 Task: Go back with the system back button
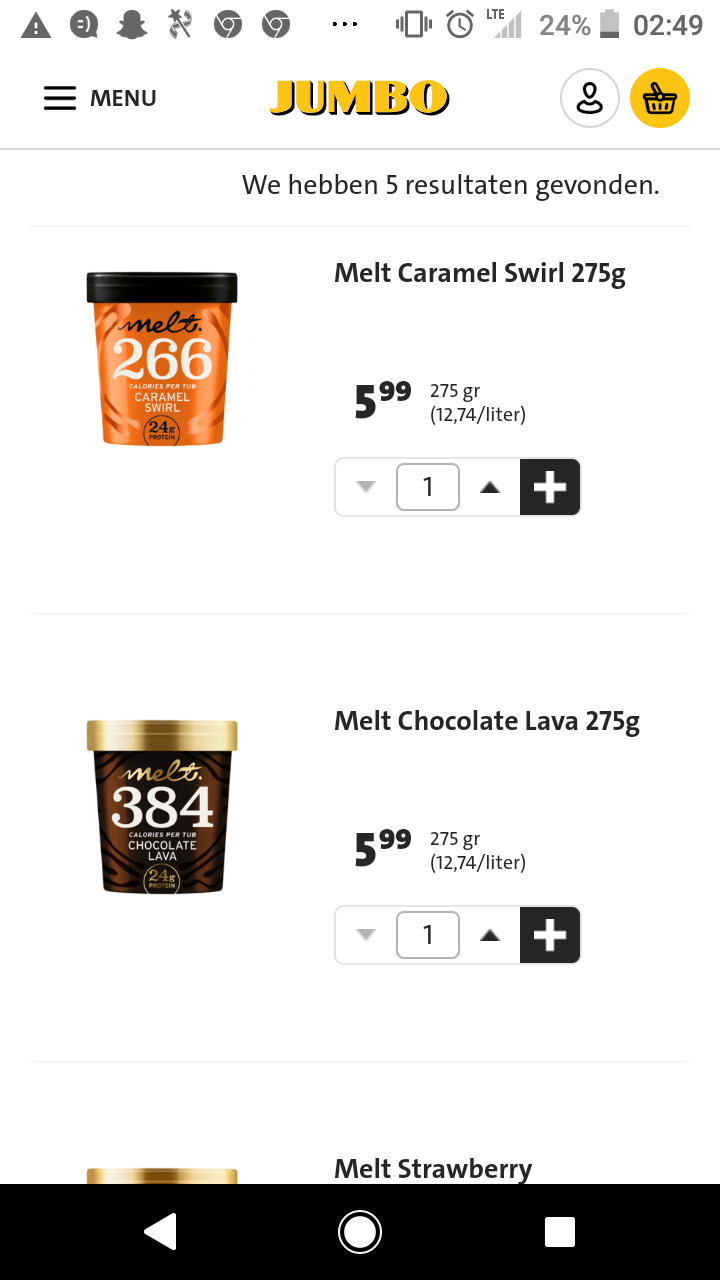pyautogui.click(x=161, y=1232)
